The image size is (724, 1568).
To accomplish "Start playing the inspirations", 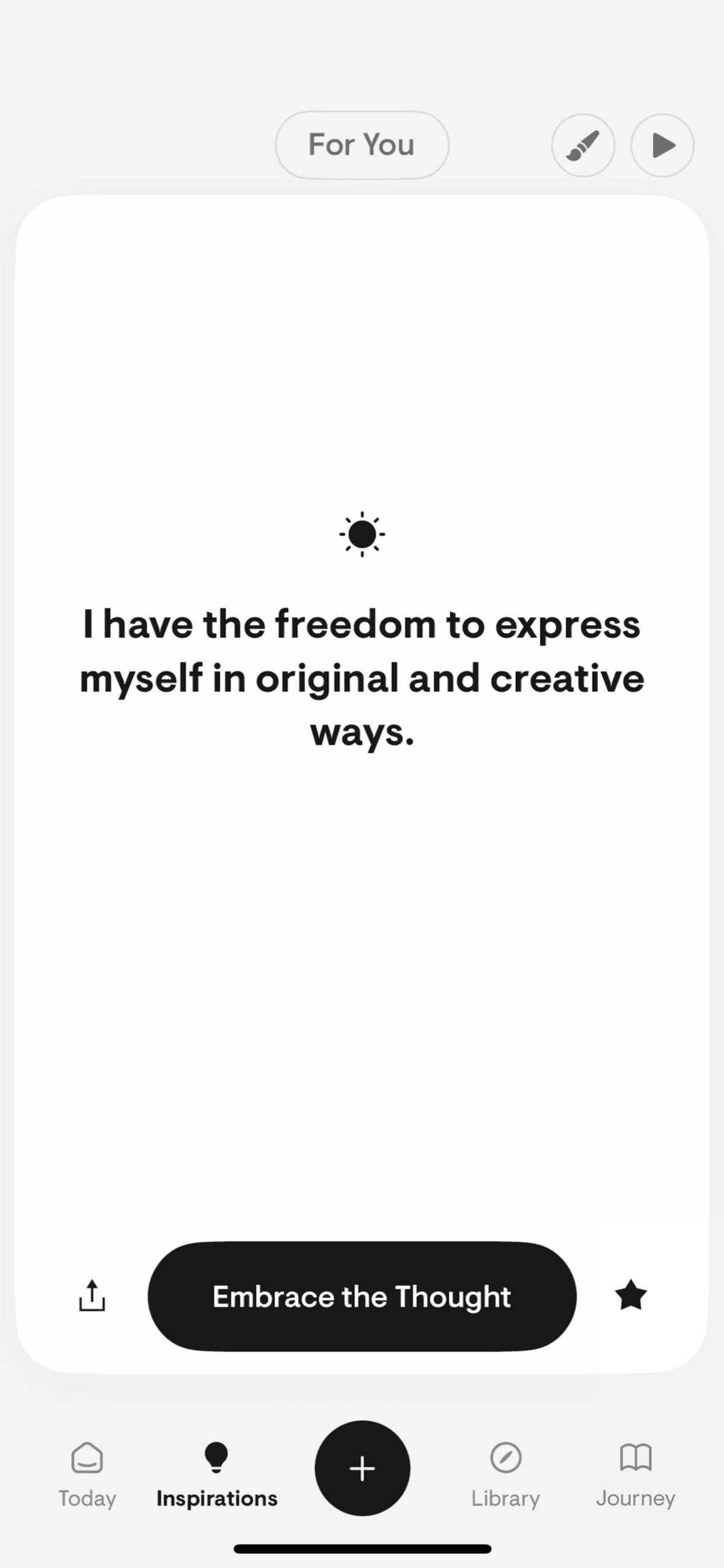I will pos(663,145).
